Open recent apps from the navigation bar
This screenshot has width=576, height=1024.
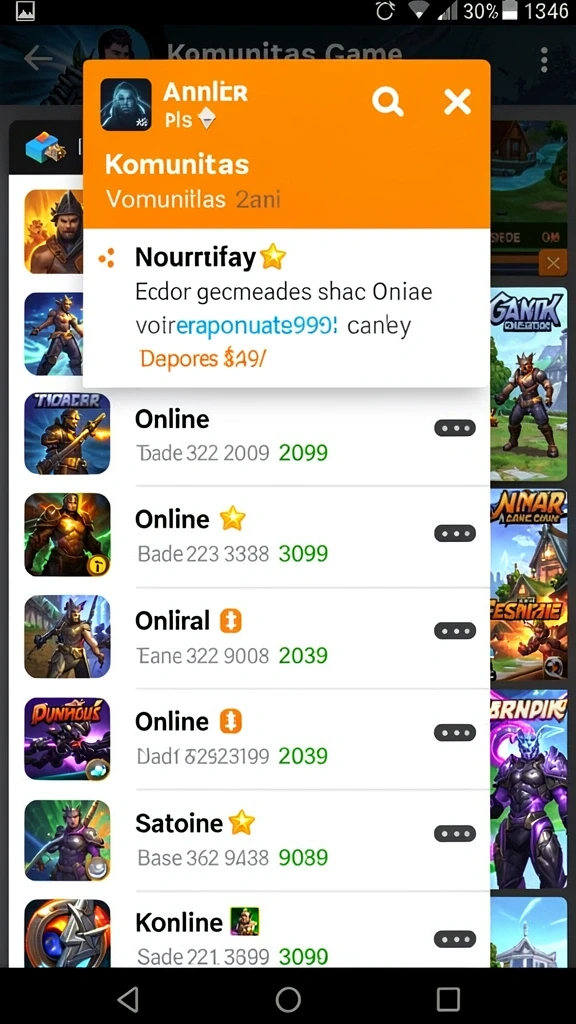(448, 999)
